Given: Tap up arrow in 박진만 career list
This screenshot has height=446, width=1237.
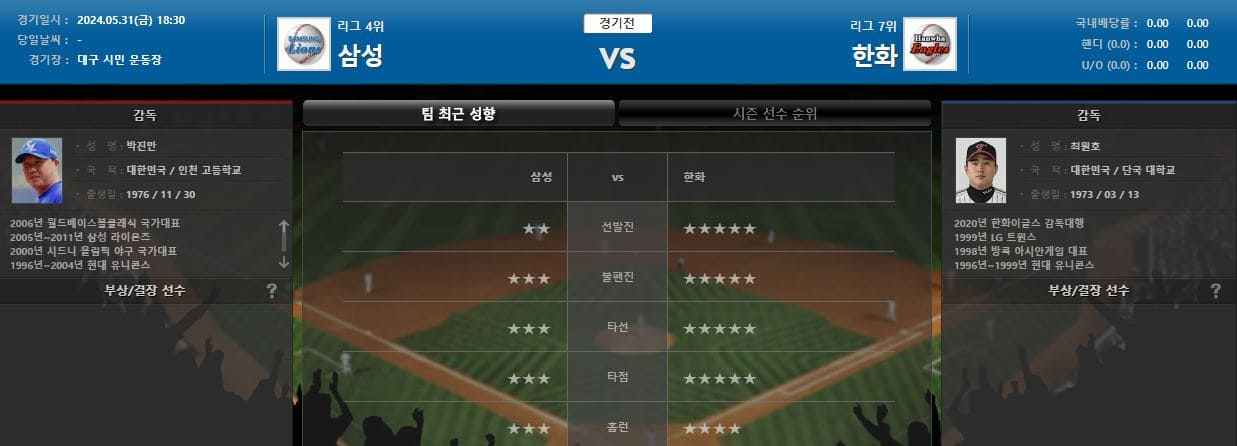Looking at the screenshot, I should [x=284, y=227].
